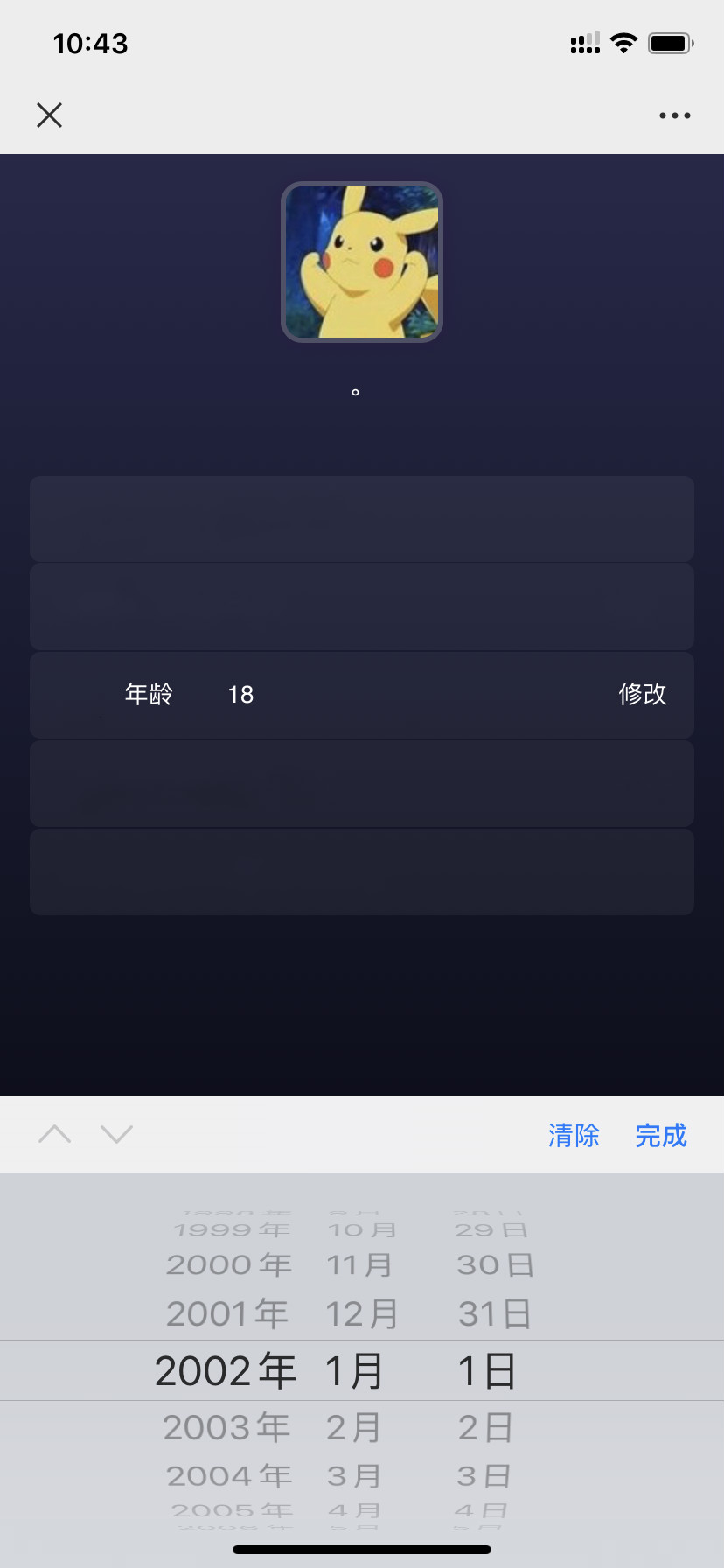The image size is (724, 1568).
Task: Select 2003年 in the year picker
Action: coord(226,1427)
